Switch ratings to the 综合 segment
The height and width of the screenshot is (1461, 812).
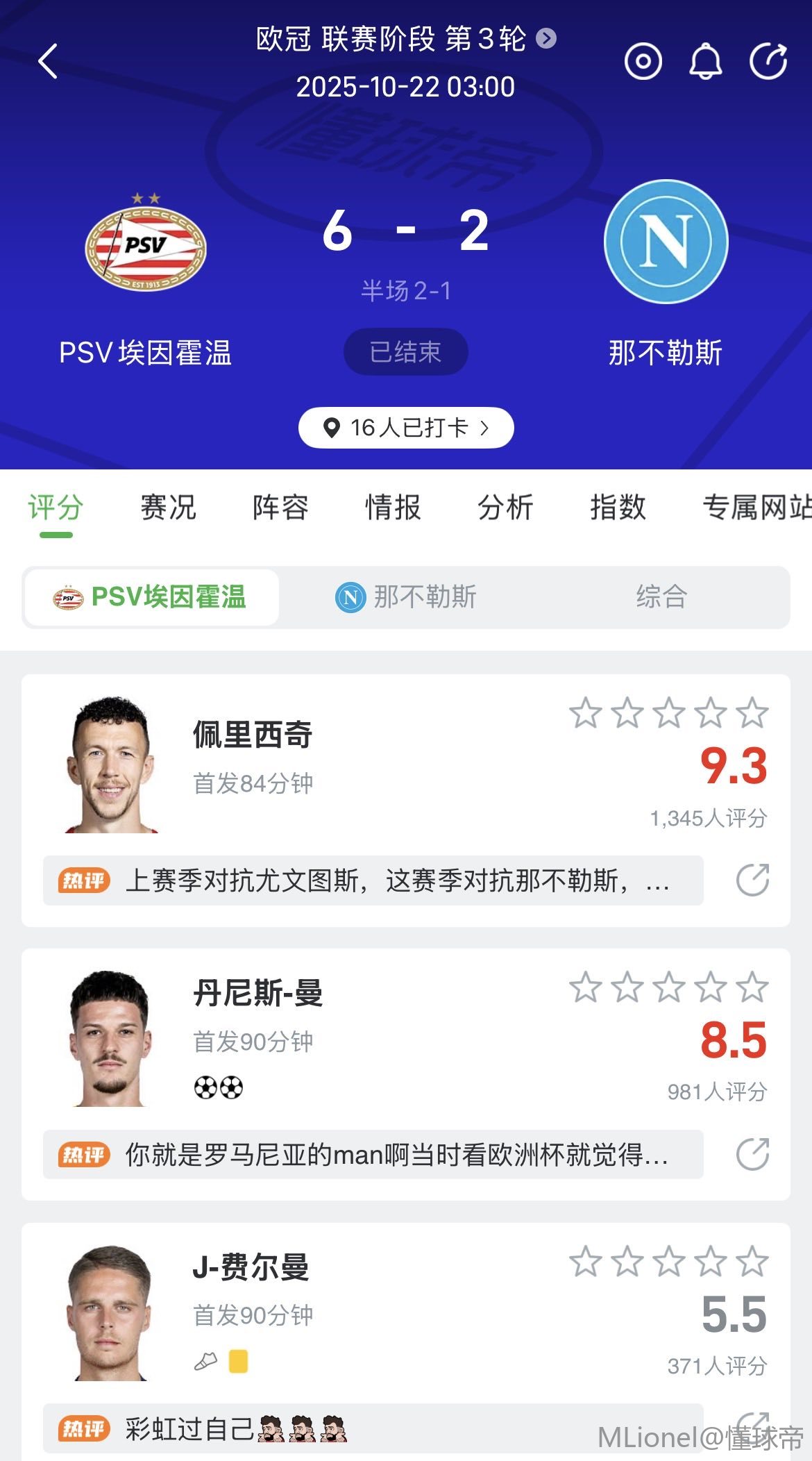pos(661,597)
